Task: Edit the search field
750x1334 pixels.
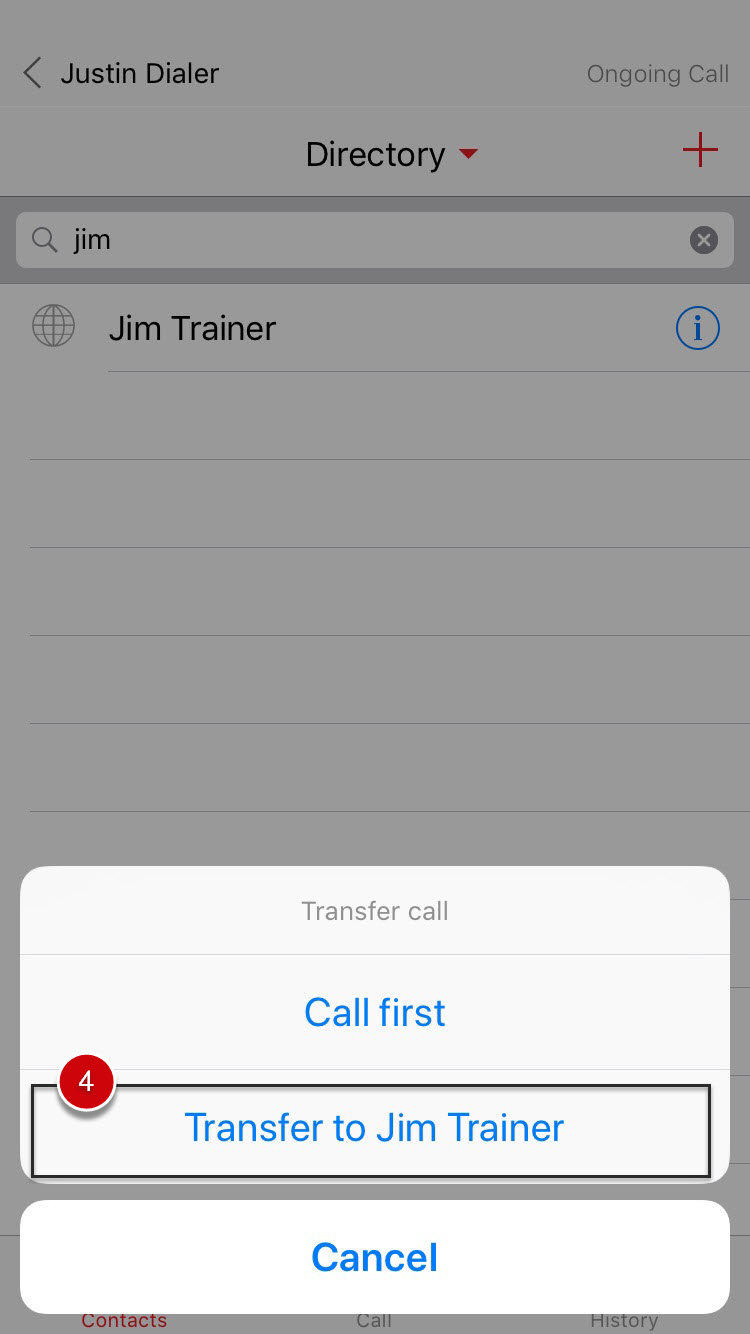Action: (x=375, y=240)
